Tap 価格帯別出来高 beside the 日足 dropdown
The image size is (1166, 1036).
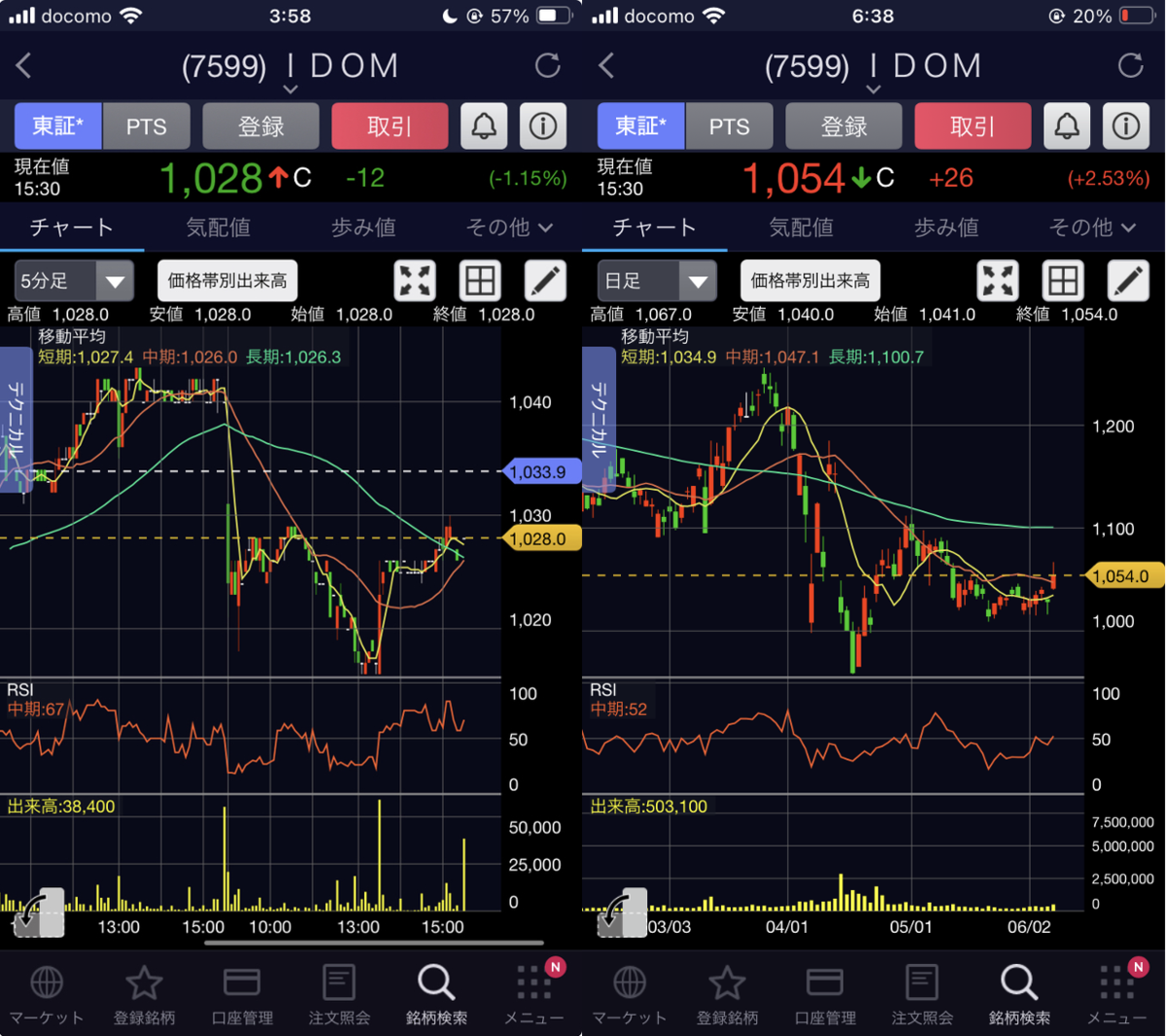810,281
